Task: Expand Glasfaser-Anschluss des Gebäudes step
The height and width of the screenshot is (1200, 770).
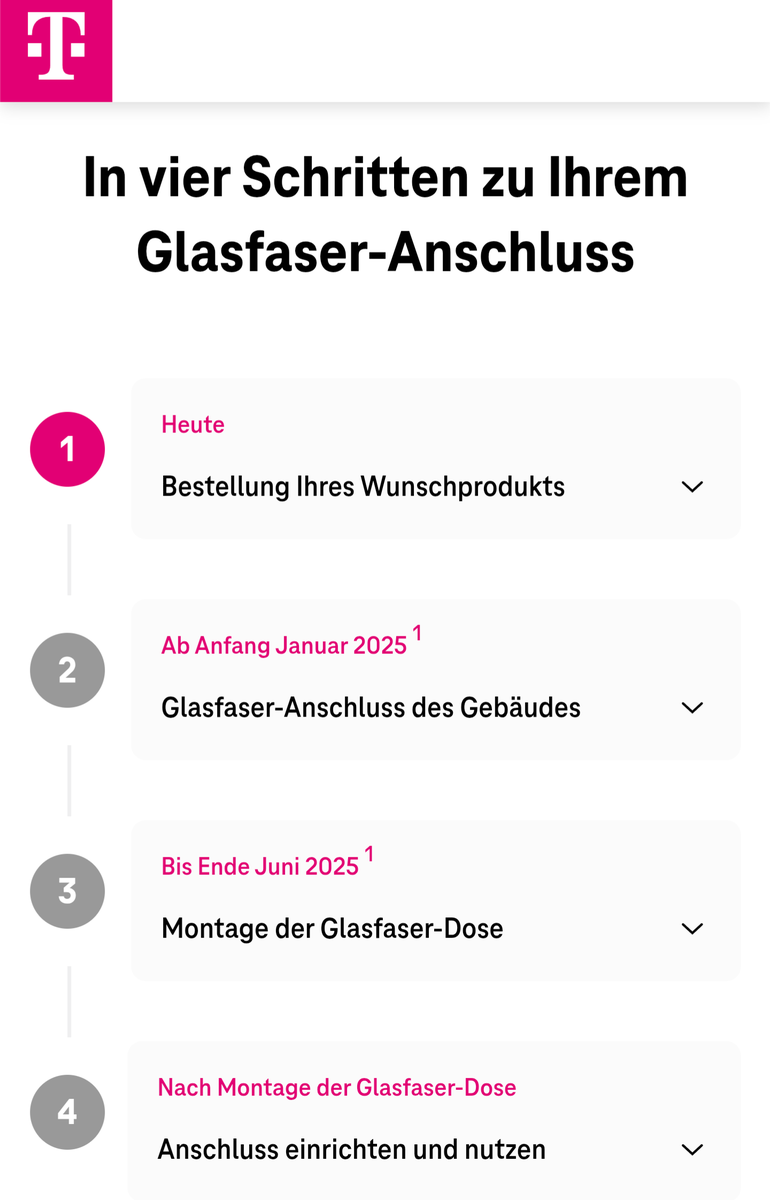Action: coord(436,680)
